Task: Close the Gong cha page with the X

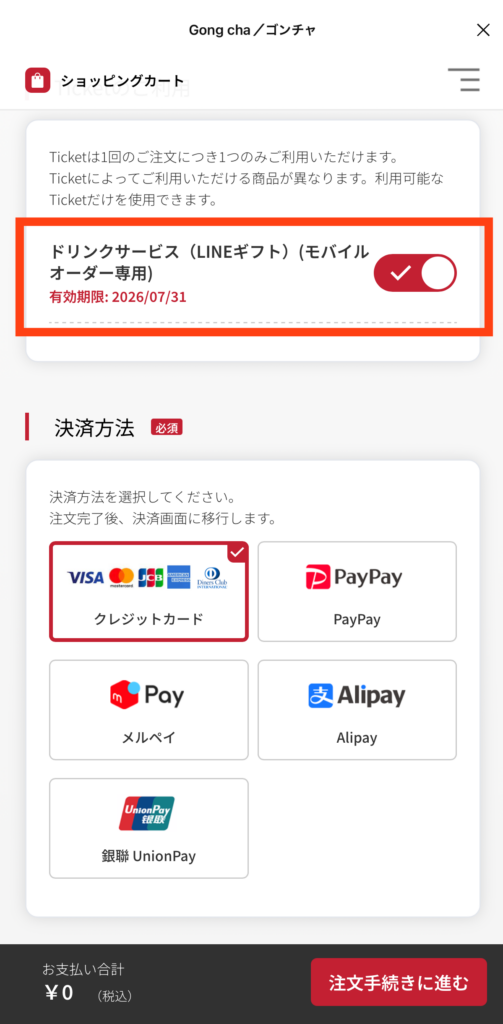Action: (x=483, y=30)
